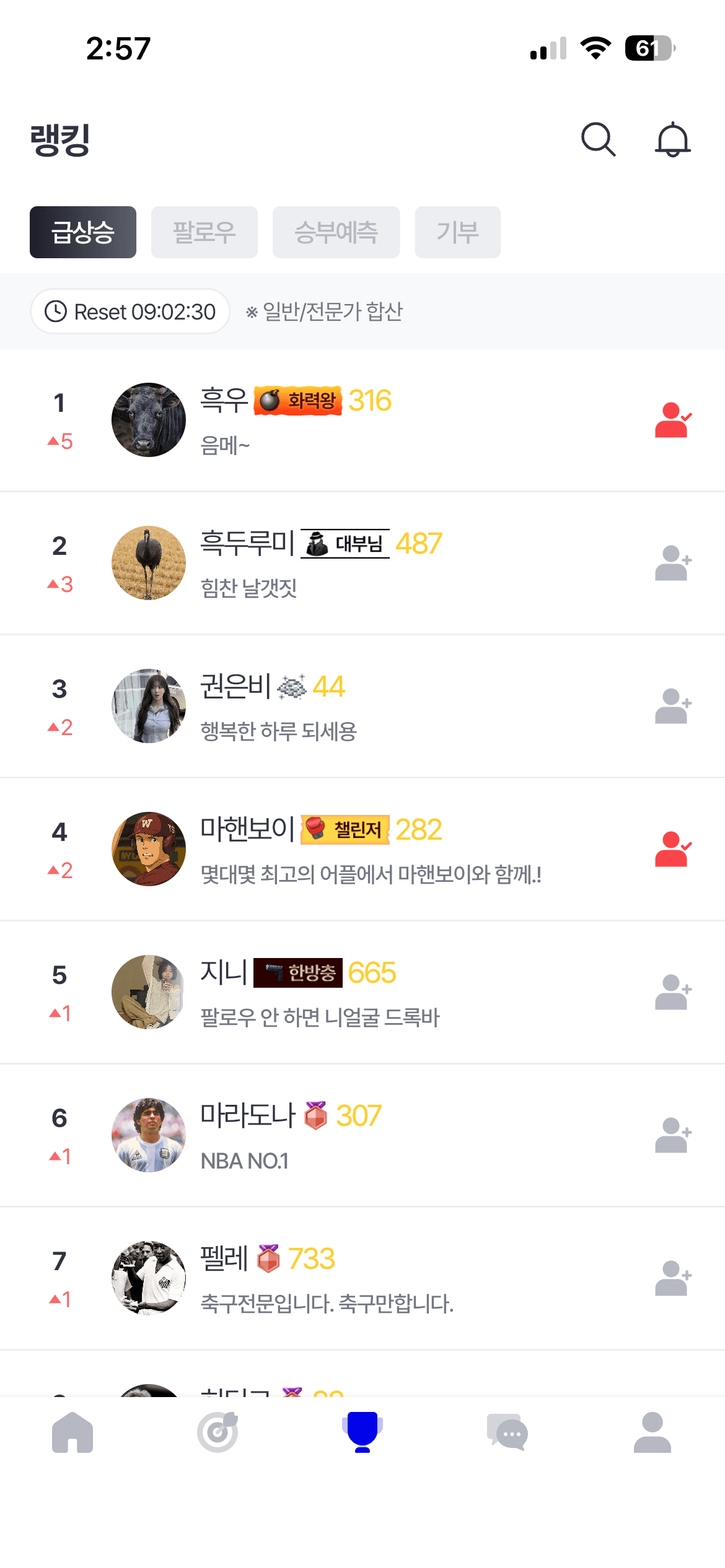This screenshot has width=725, height=1568.
Task: Follow user 흑두루미
Action: 672,563
